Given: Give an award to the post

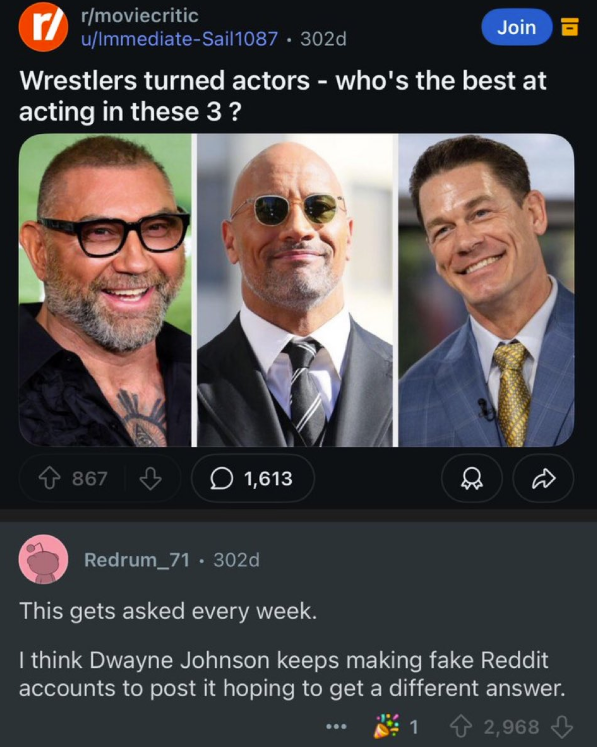Looking at the screenshot, I should (472, 478).
